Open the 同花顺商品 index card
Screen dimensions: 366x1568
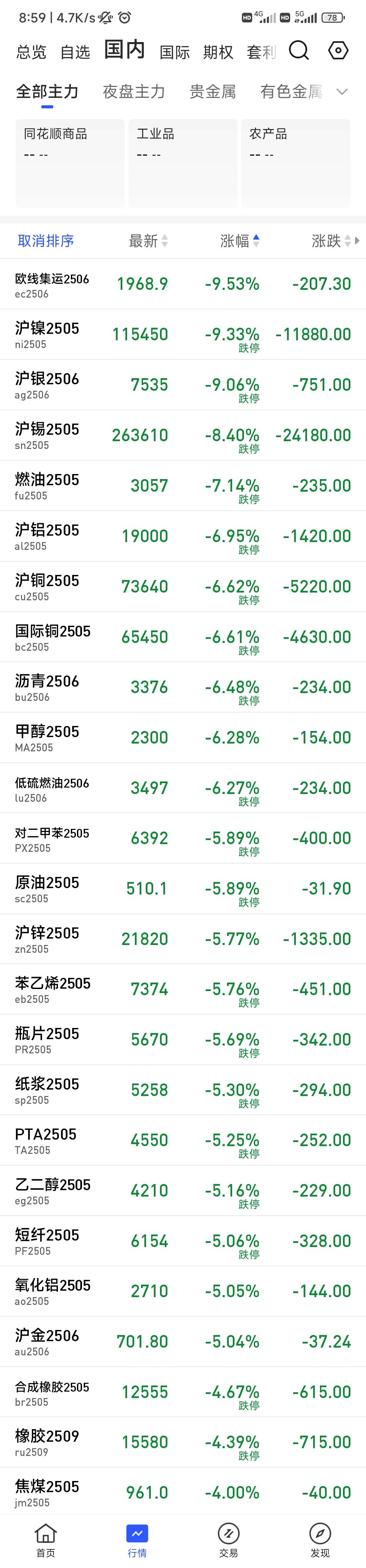[x=70, y=163]
